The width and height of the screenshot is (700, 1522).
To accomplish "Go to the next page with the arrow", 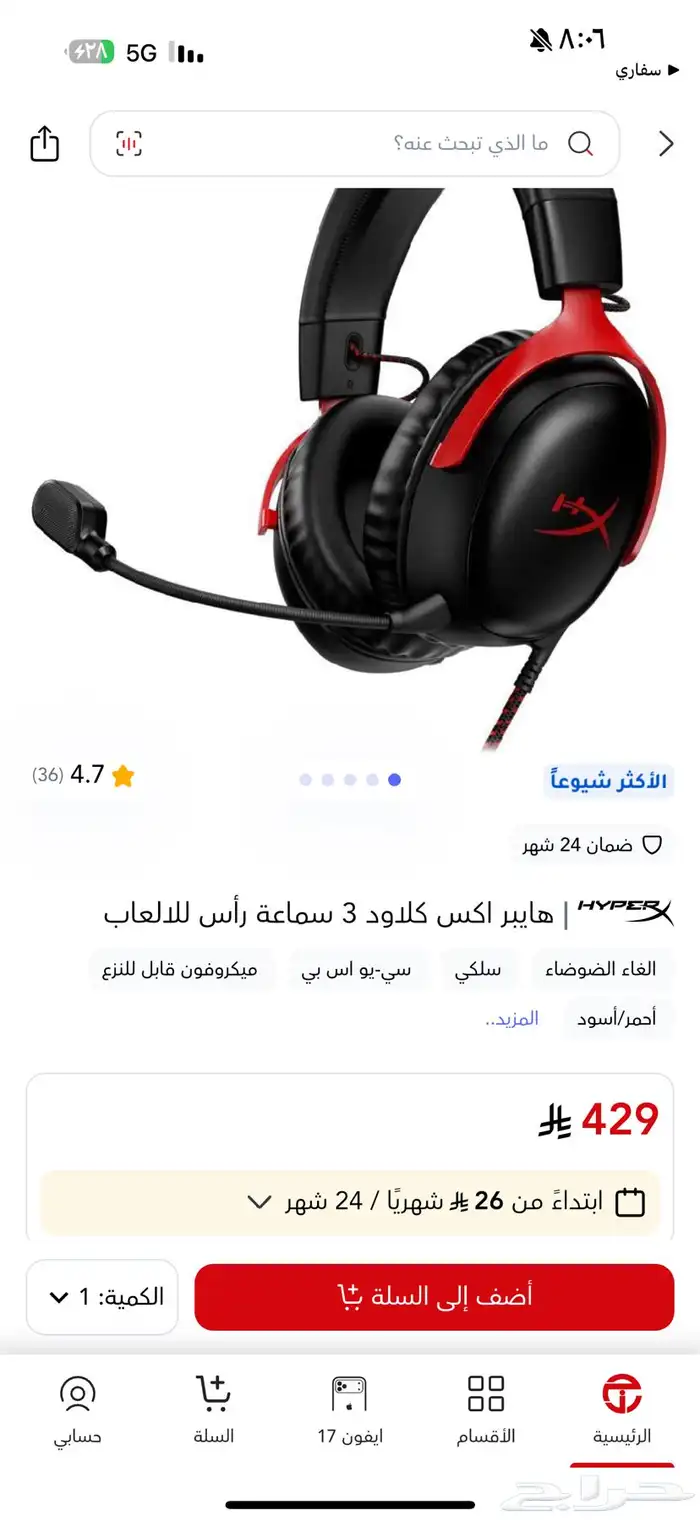I will [666, 144].
